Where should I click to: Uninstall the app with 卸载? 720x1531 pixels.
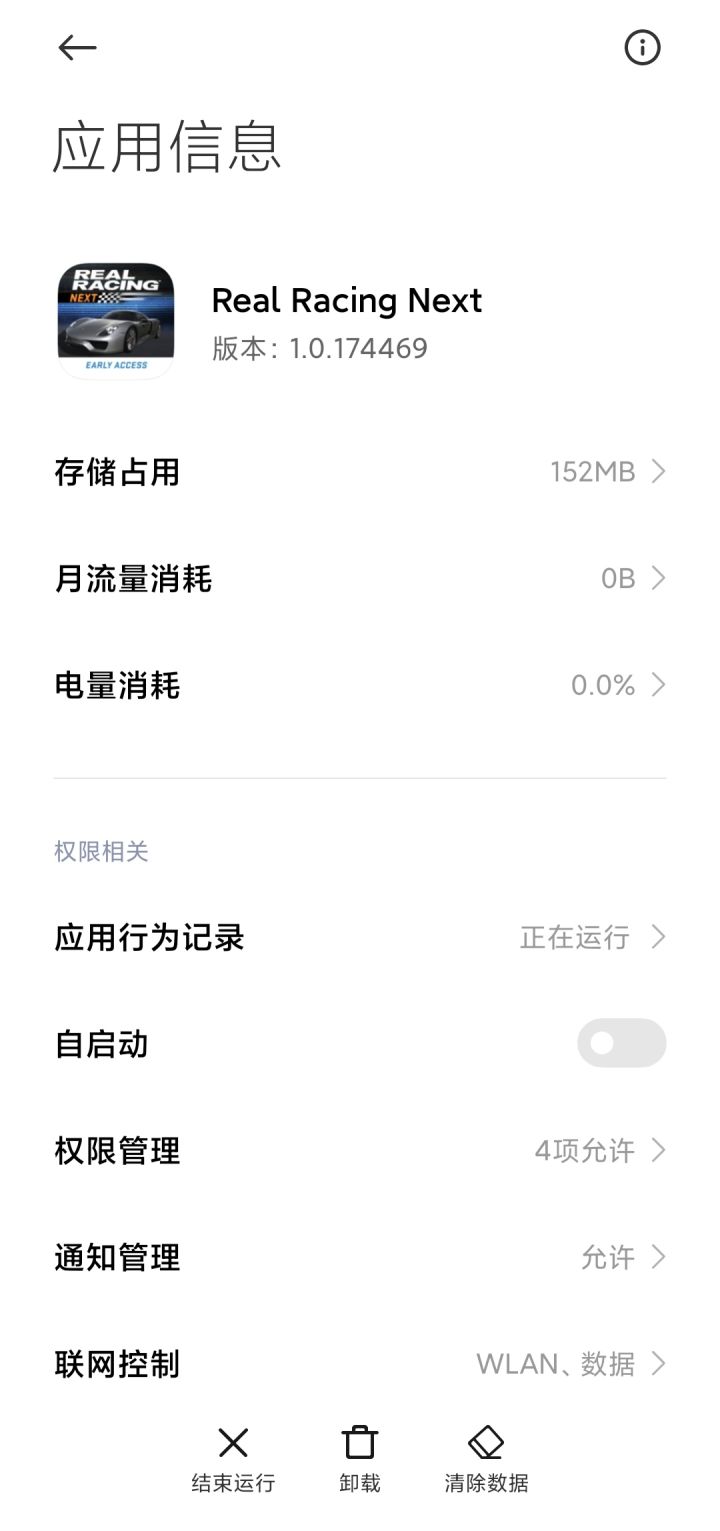click(x=360, y=1459)
